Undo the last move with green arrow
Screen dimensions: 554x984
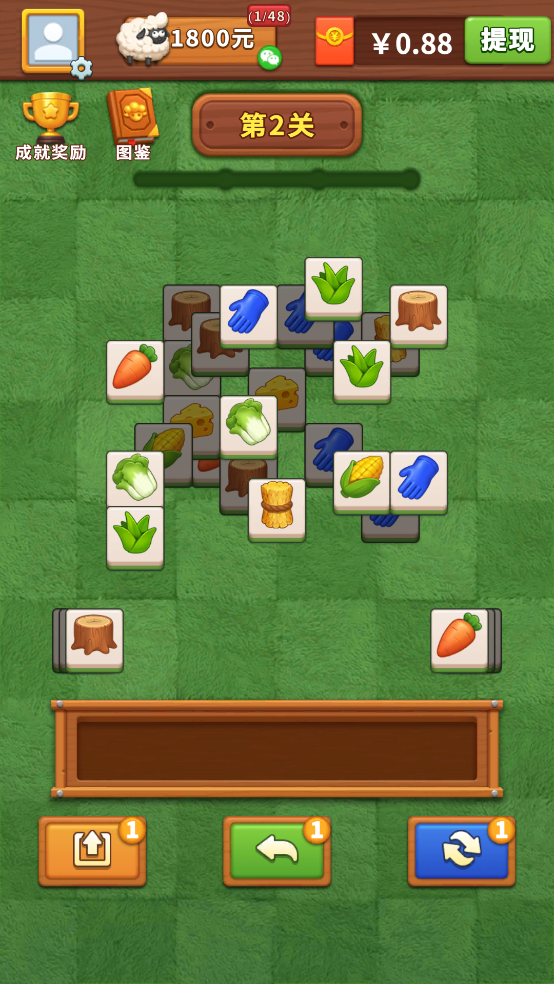[277, 851]
